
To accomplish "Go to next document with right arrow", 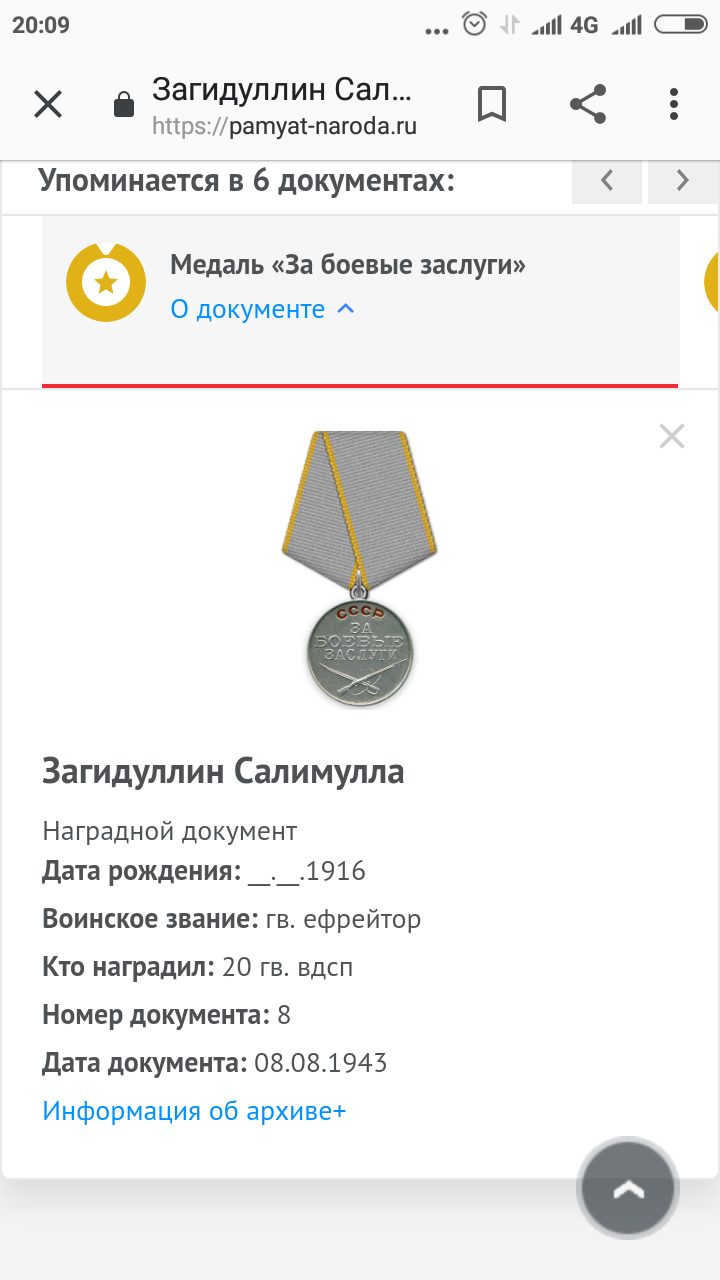I will click(x=683, y=180).
